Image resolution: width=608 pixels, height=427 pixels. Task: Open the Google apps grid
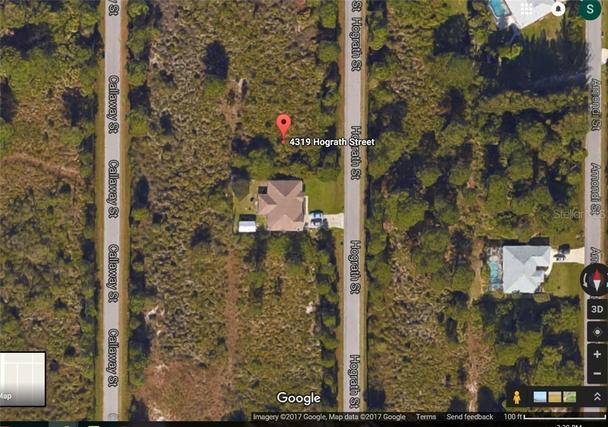(527, 8)
